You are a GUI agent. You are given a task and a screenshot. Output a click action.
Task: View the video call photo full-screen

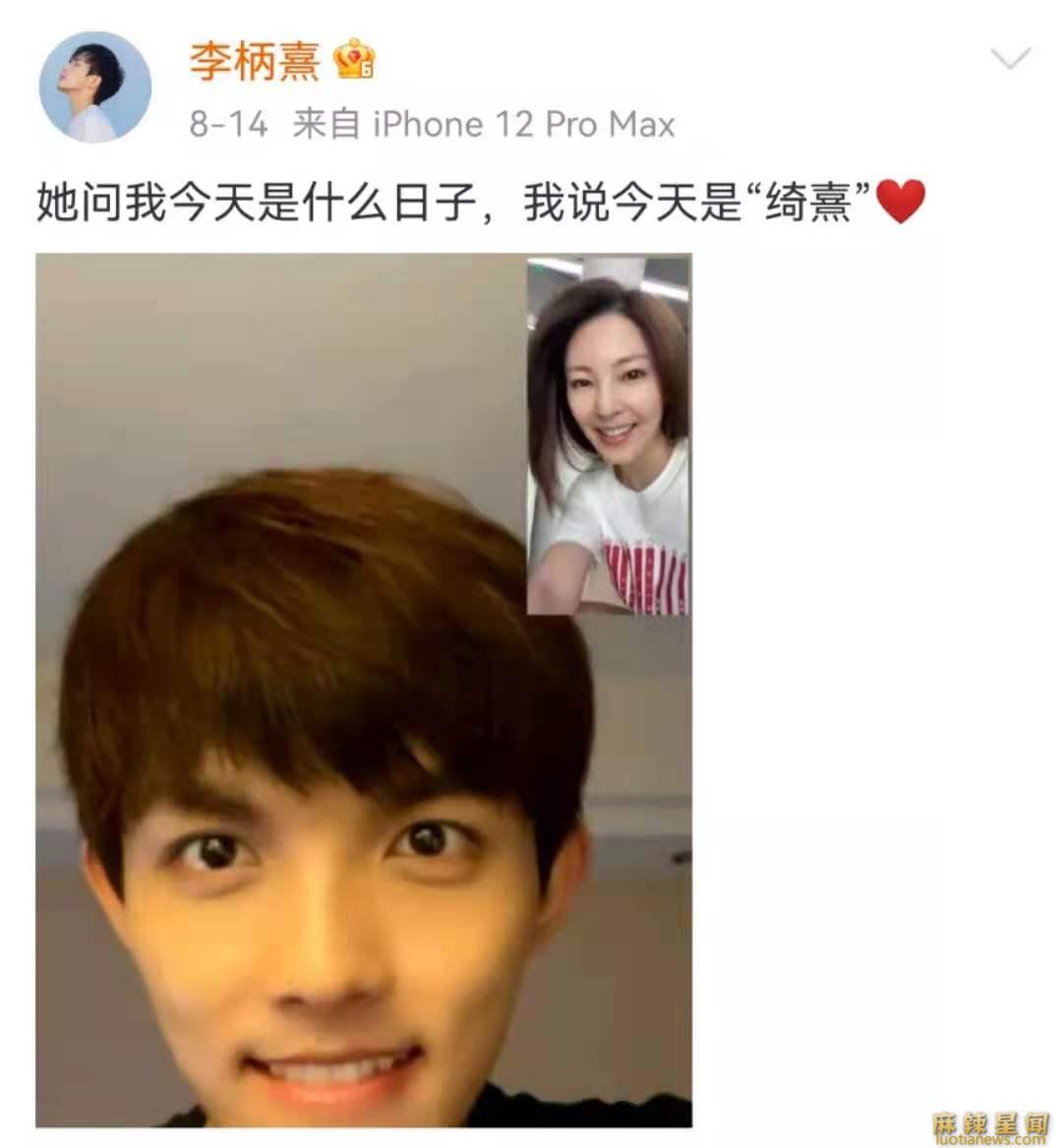[x=363, y=690]
